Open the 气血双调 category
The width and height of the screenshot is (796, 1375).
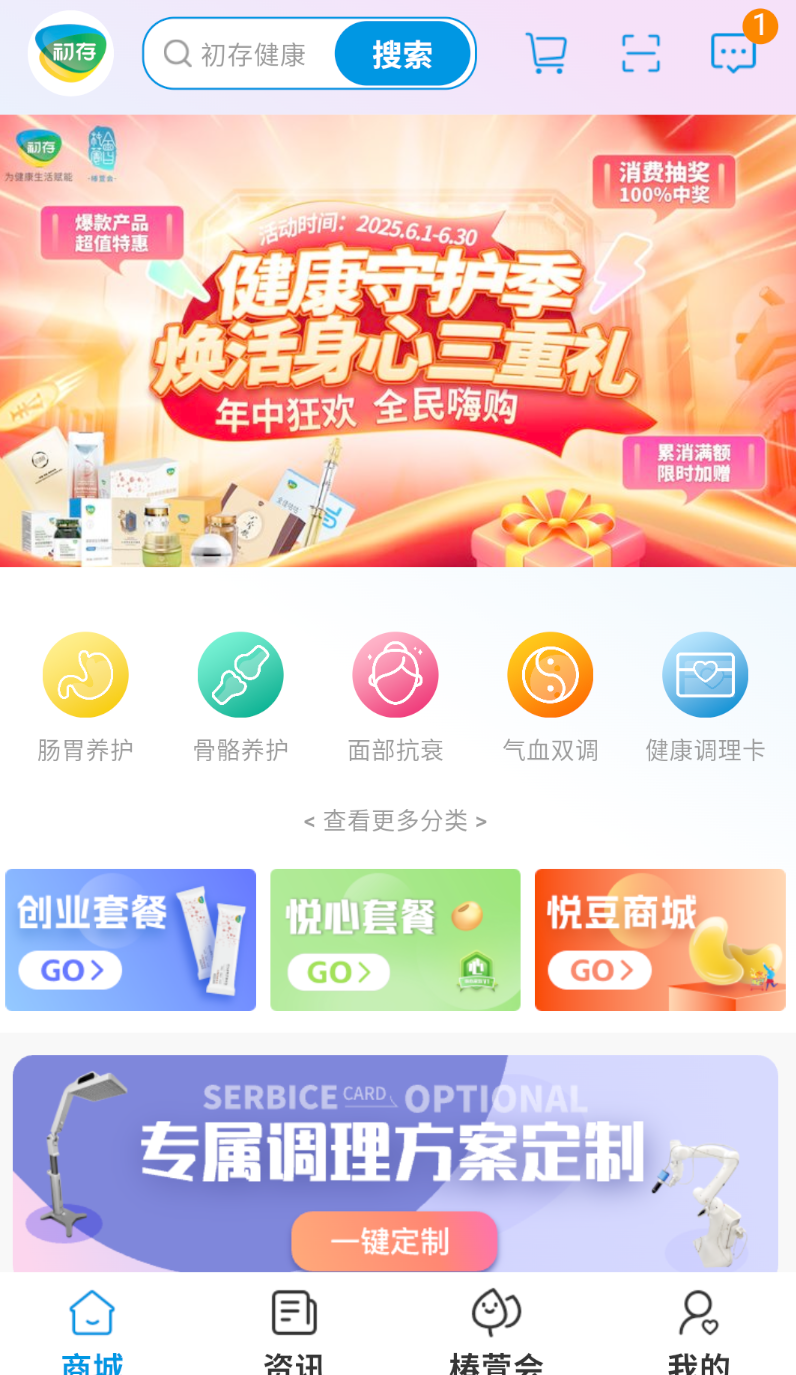pos(550,674)
